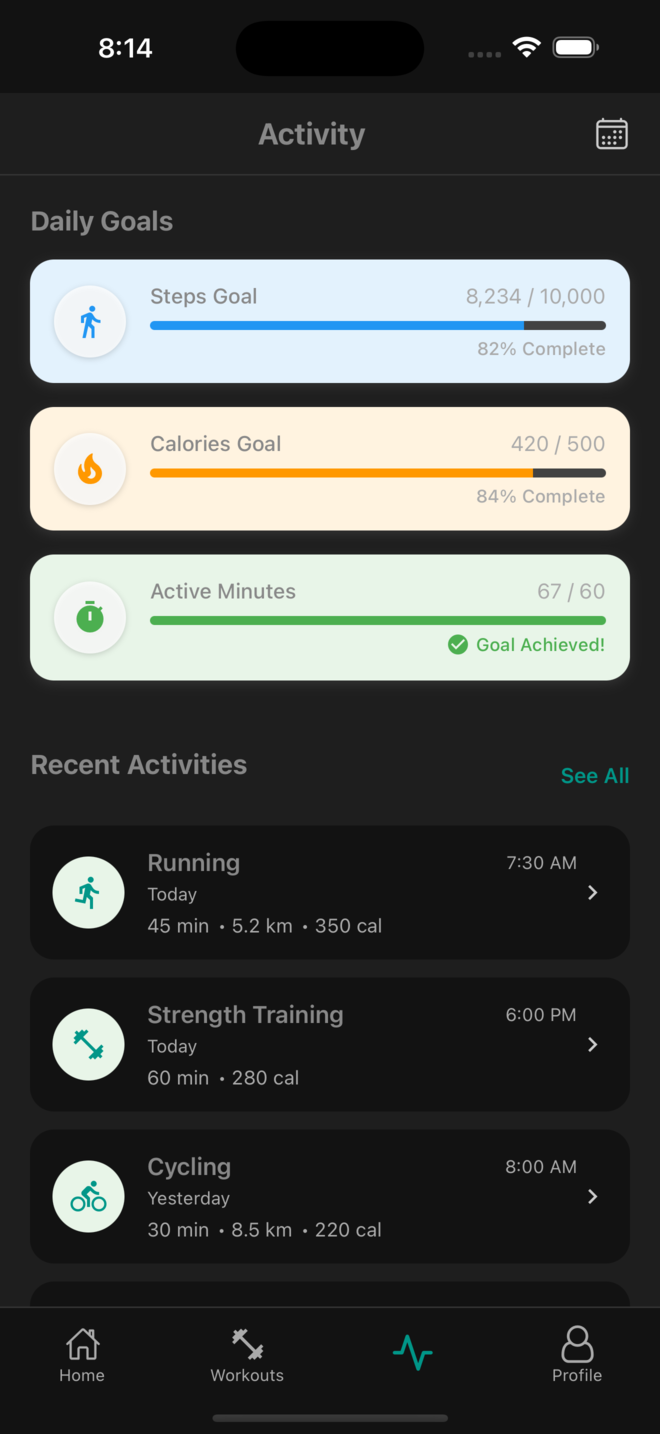The image size is (660, 1434).
Task: Select the Activity pulse tab
Action: point(412,1354)
